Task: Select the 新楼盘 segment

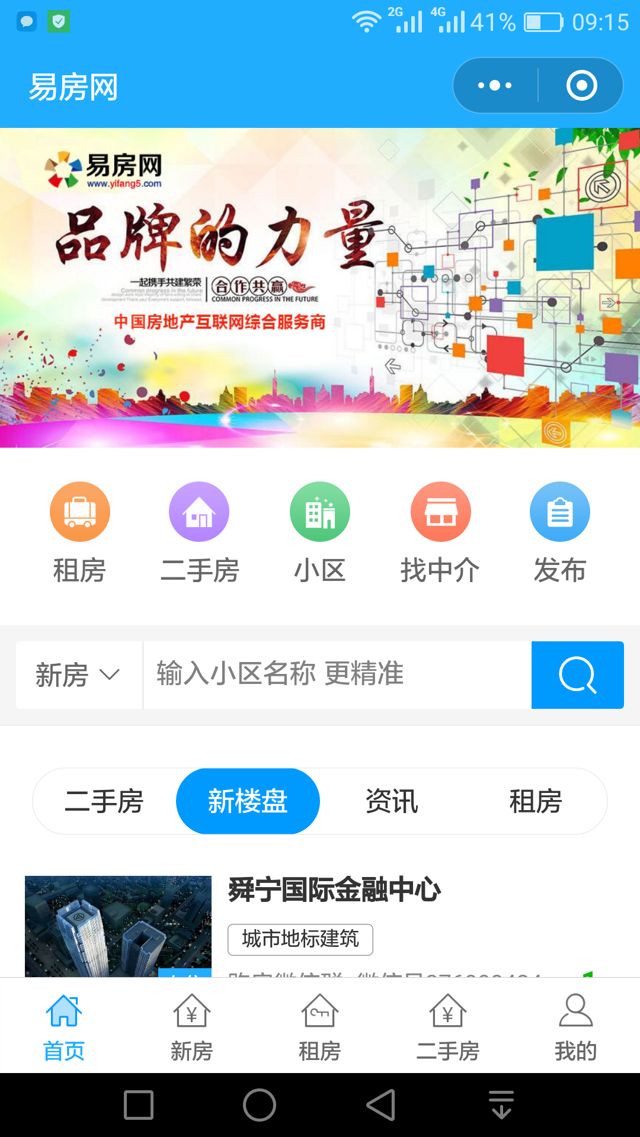Action: click(x=248, y=801)
